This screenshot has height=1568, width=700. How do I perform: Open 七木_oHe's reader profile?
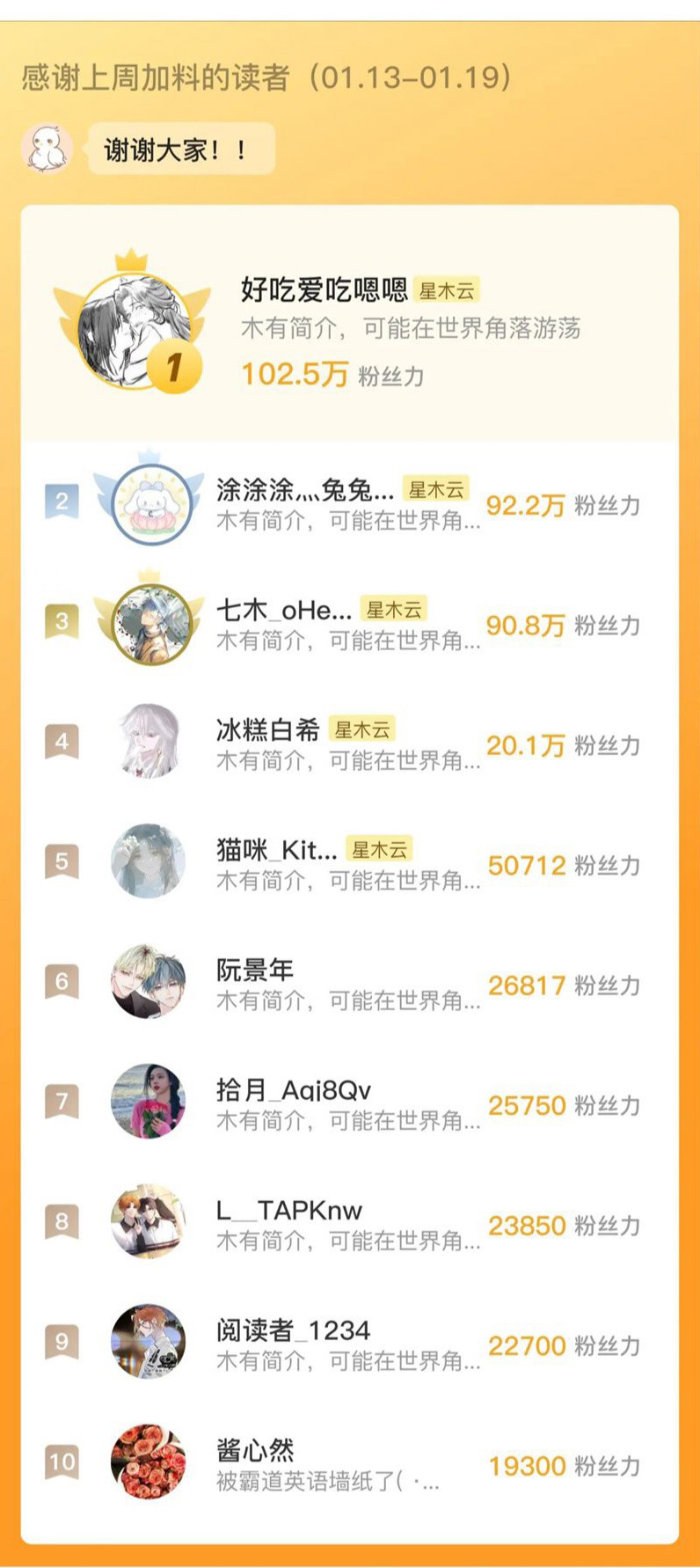pos(283,611)
